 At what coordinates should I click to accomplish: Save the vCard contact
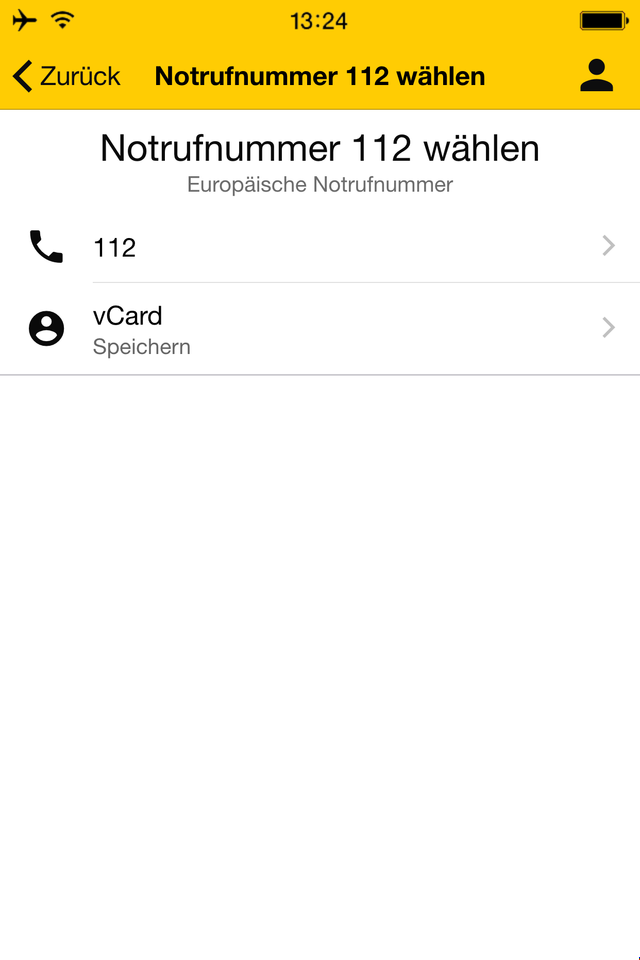320,329
